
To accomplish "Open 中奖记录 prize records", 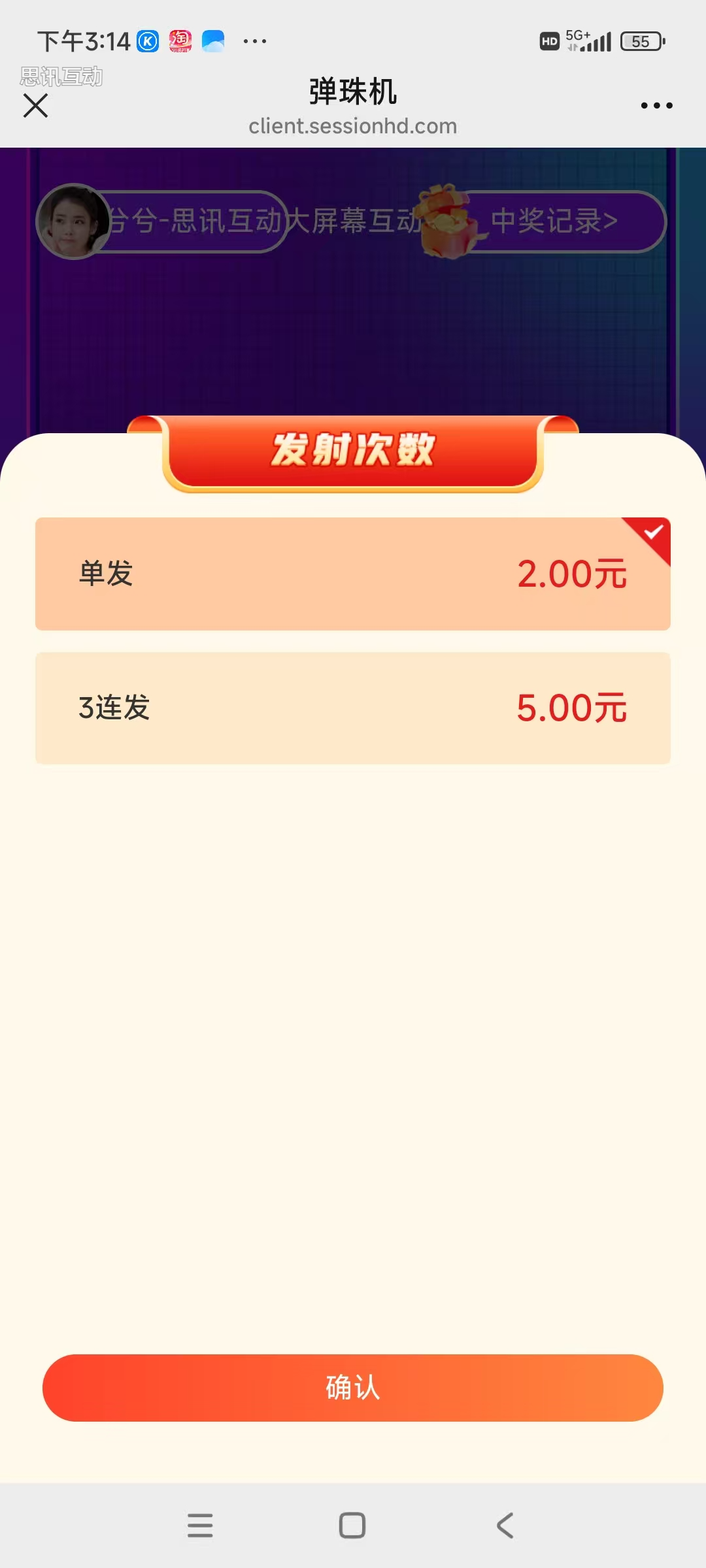I will pos(554,221).
